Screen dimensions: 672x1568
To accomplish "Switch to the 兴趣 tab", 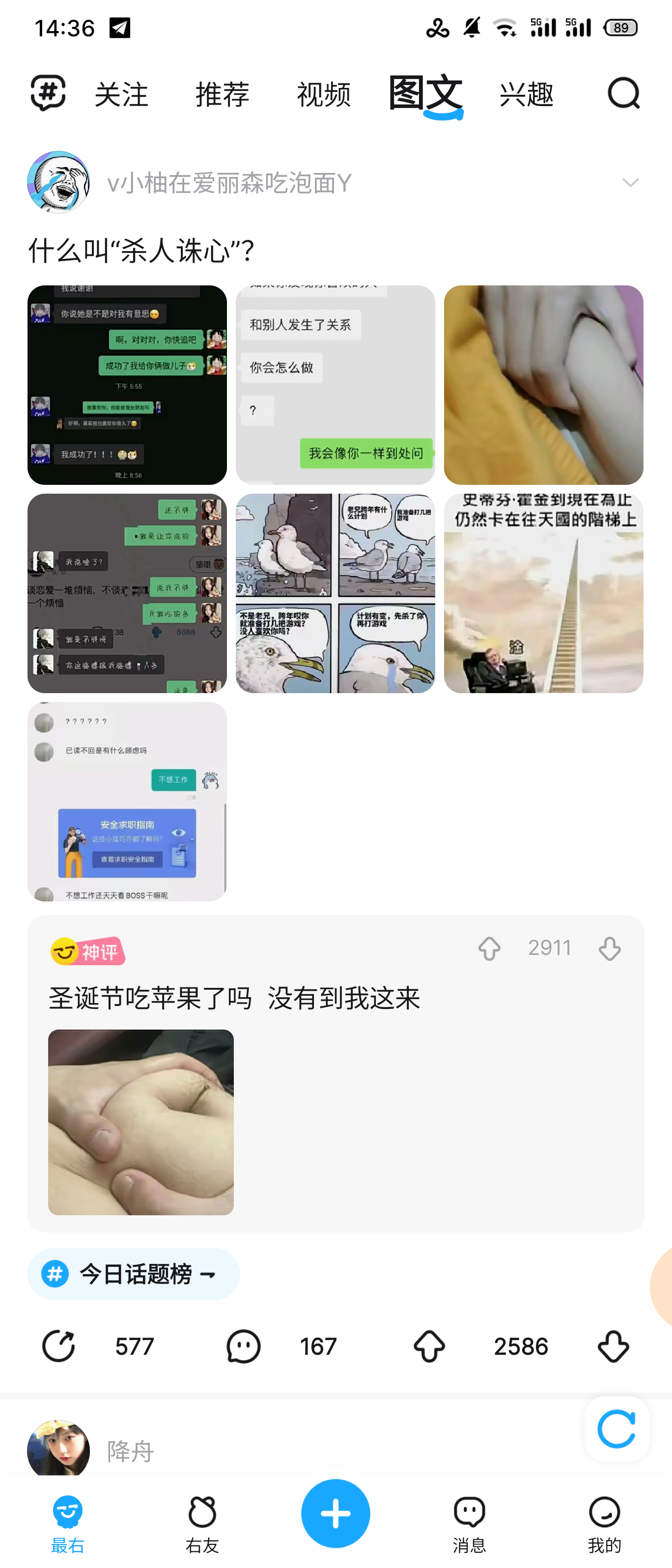I will (x=526, y=94).
